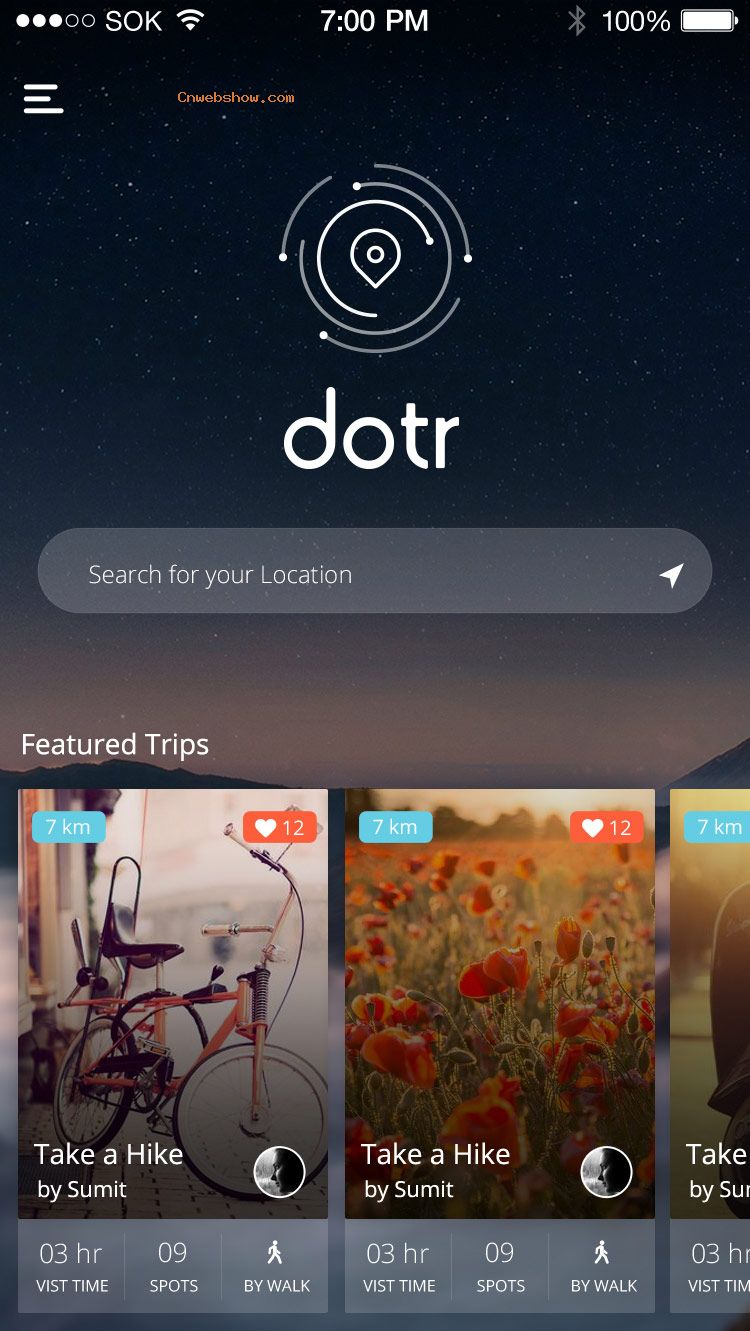Open the Take a Hike poppy field card

tap(499, 1000)
